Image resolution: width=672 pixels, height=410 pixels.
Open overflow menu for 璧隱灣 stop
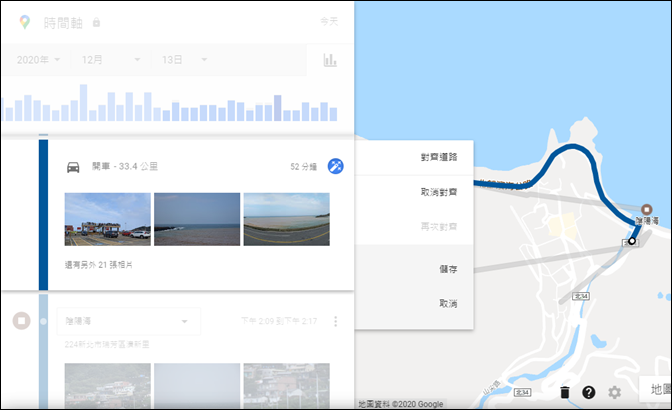click(335, 321)
